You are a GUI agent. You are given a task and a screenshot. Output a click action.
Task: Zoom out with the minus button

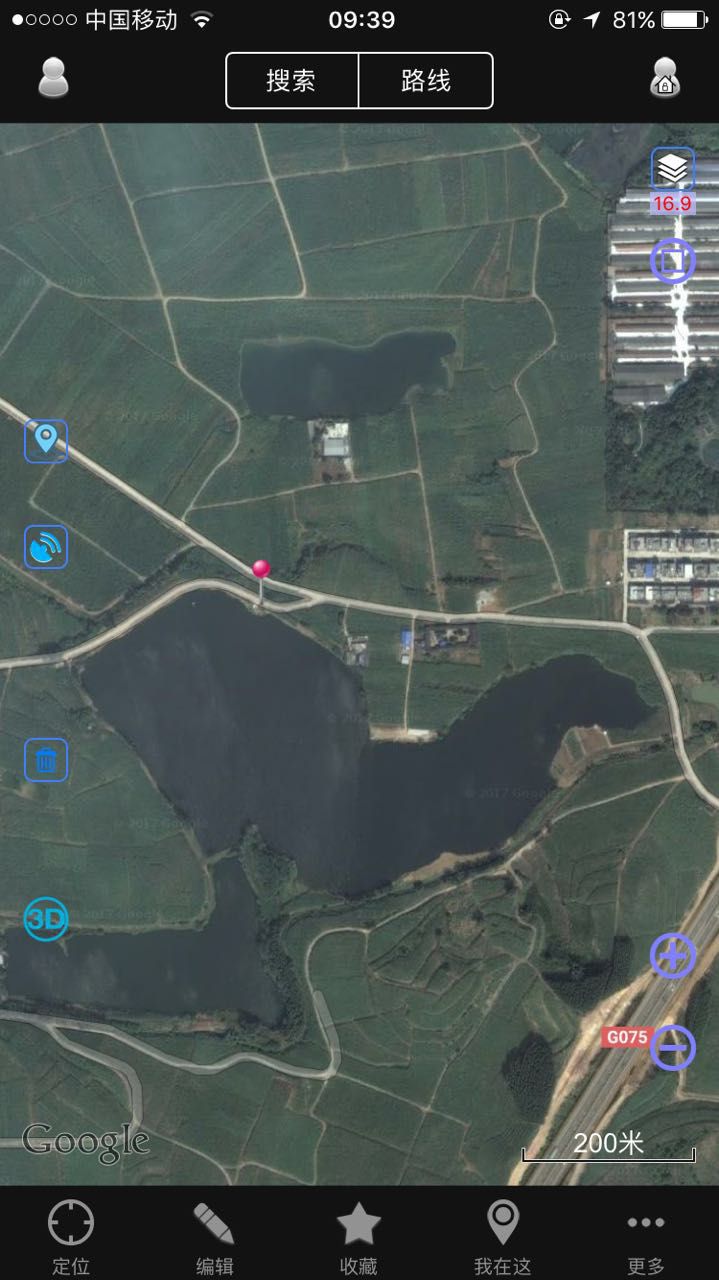tap(673, 1048)
